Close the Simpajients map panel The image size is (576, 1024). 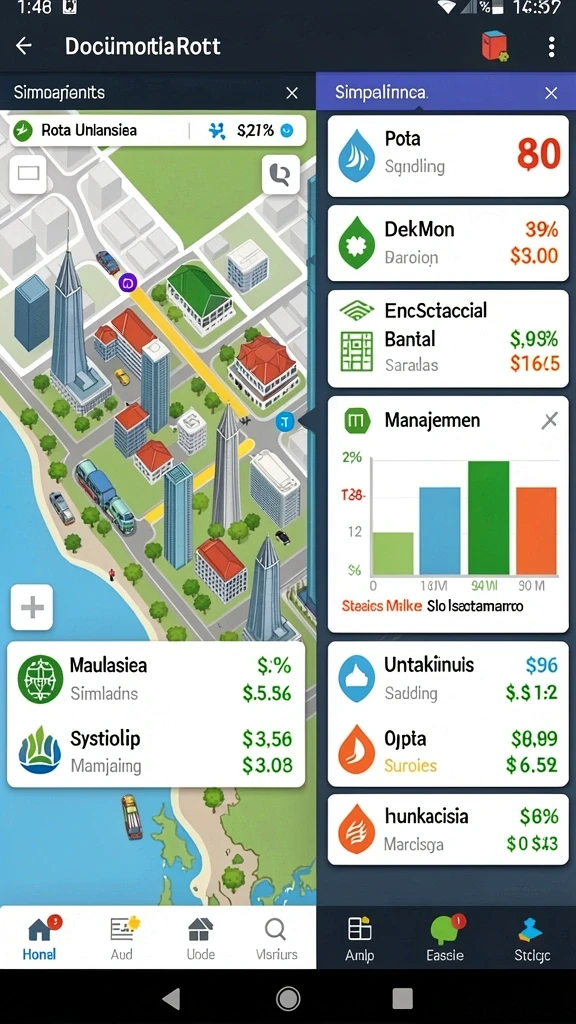click(292, 93)
